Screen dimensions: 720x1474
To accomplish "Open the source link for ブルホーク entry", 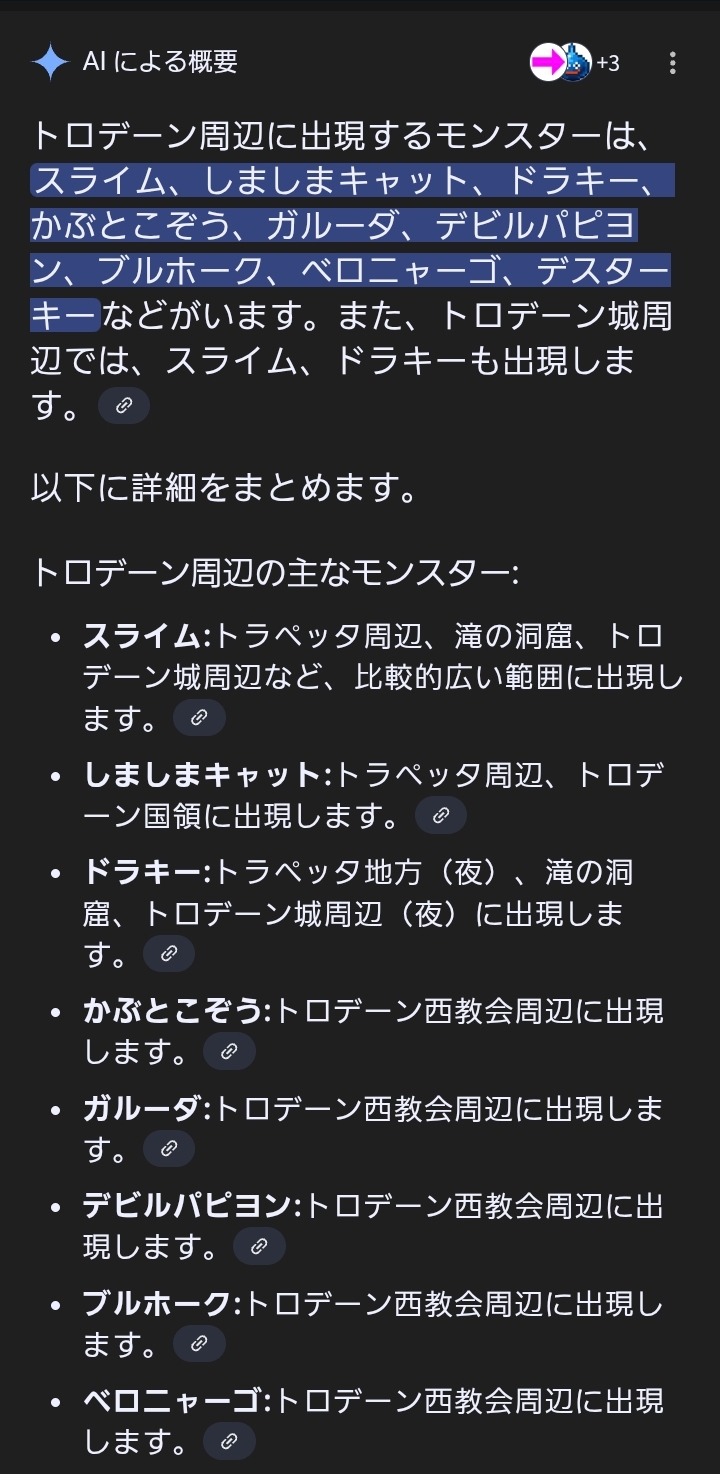I will click(x=199, y=1343).
